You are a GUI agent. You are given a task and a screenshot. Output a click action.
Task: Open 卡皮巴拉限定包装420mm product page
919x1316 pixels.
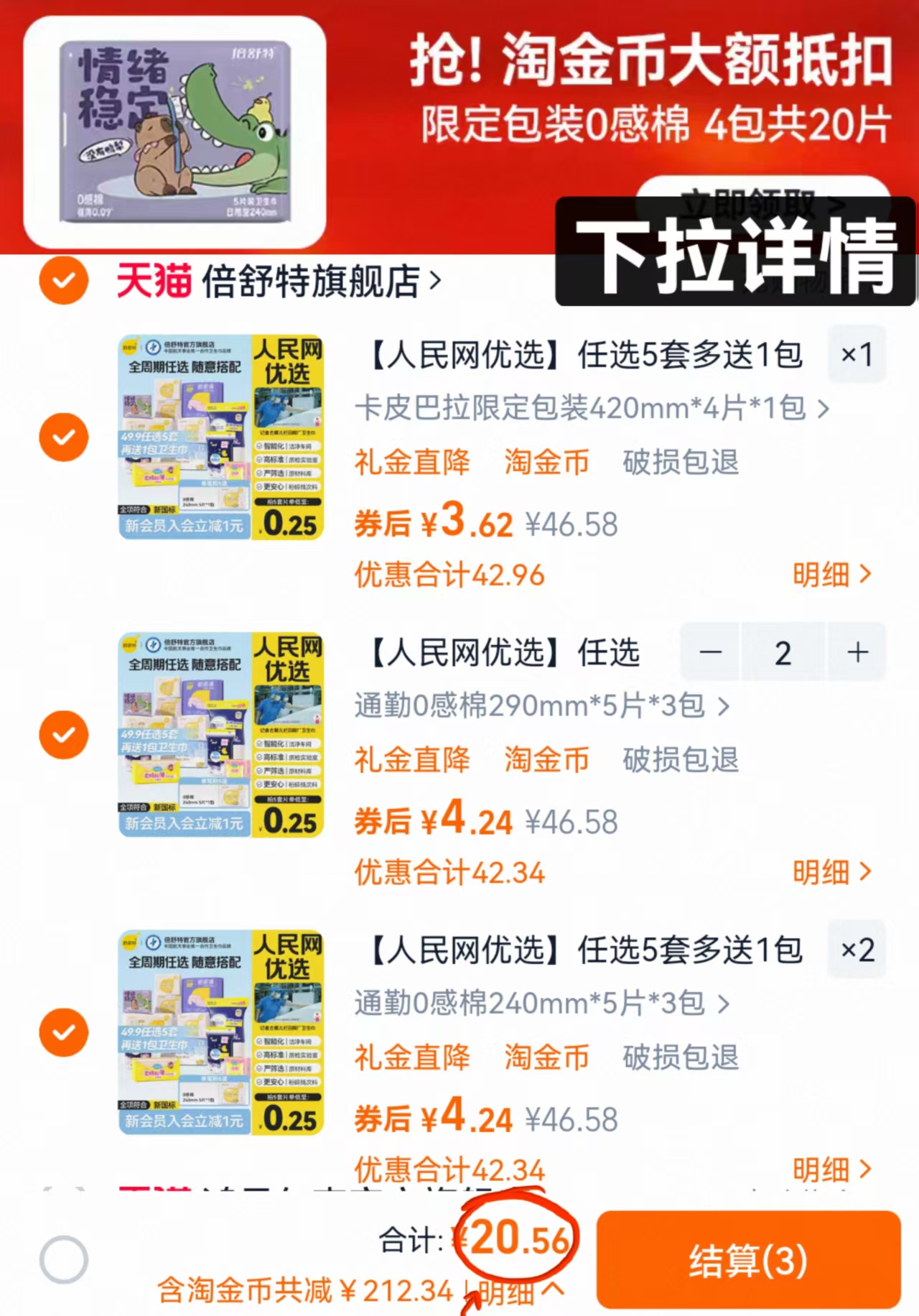pyautogui.click(x=589, y=407)
